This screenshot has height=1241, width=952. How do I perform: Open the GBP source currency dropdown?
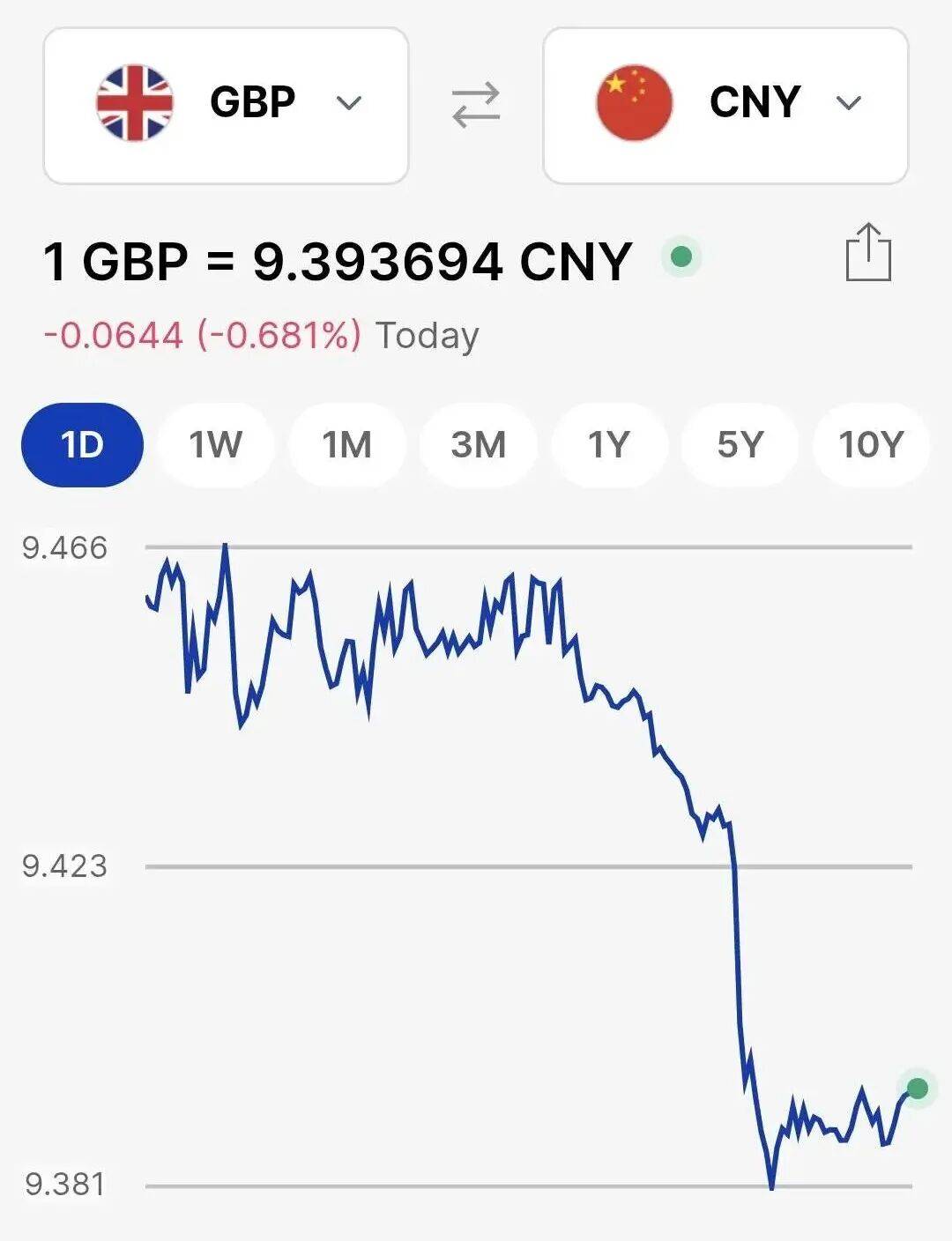point(226,105)
